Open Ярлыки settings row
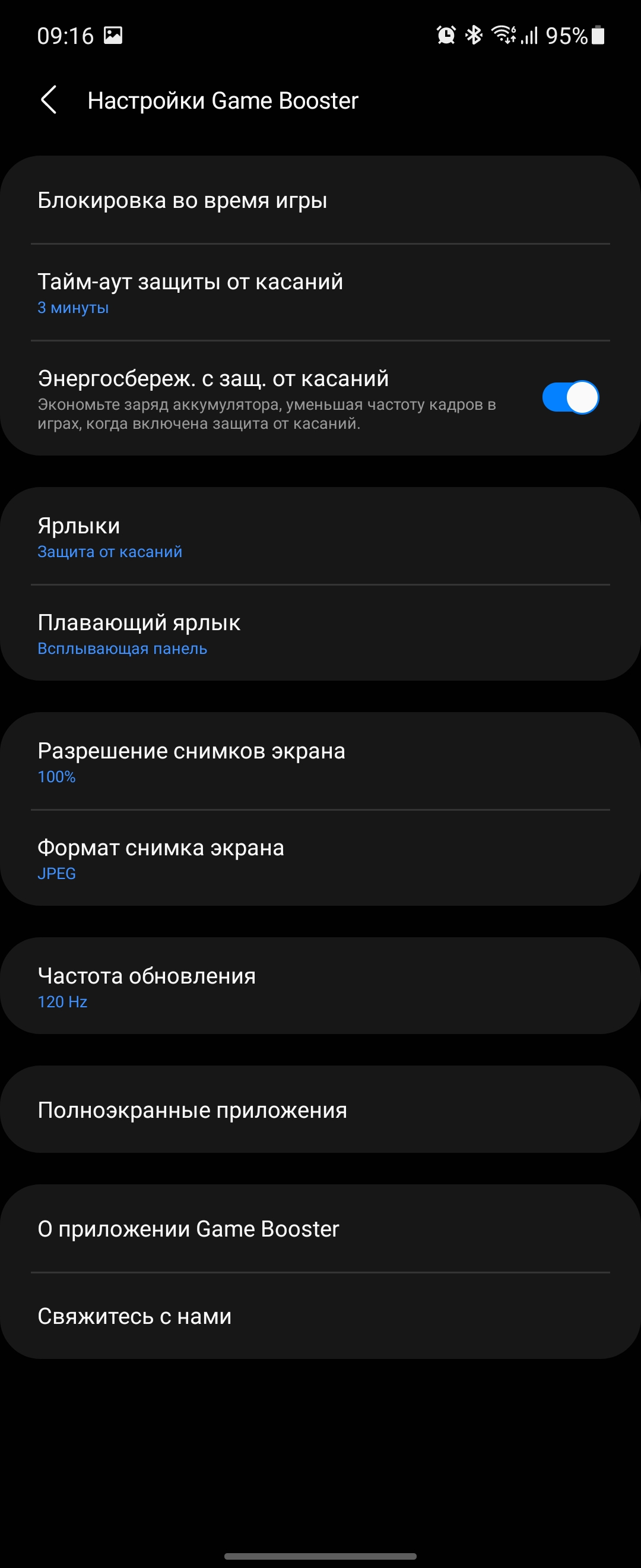Viewport: 641px width, 1568px height. pos(320,537)
